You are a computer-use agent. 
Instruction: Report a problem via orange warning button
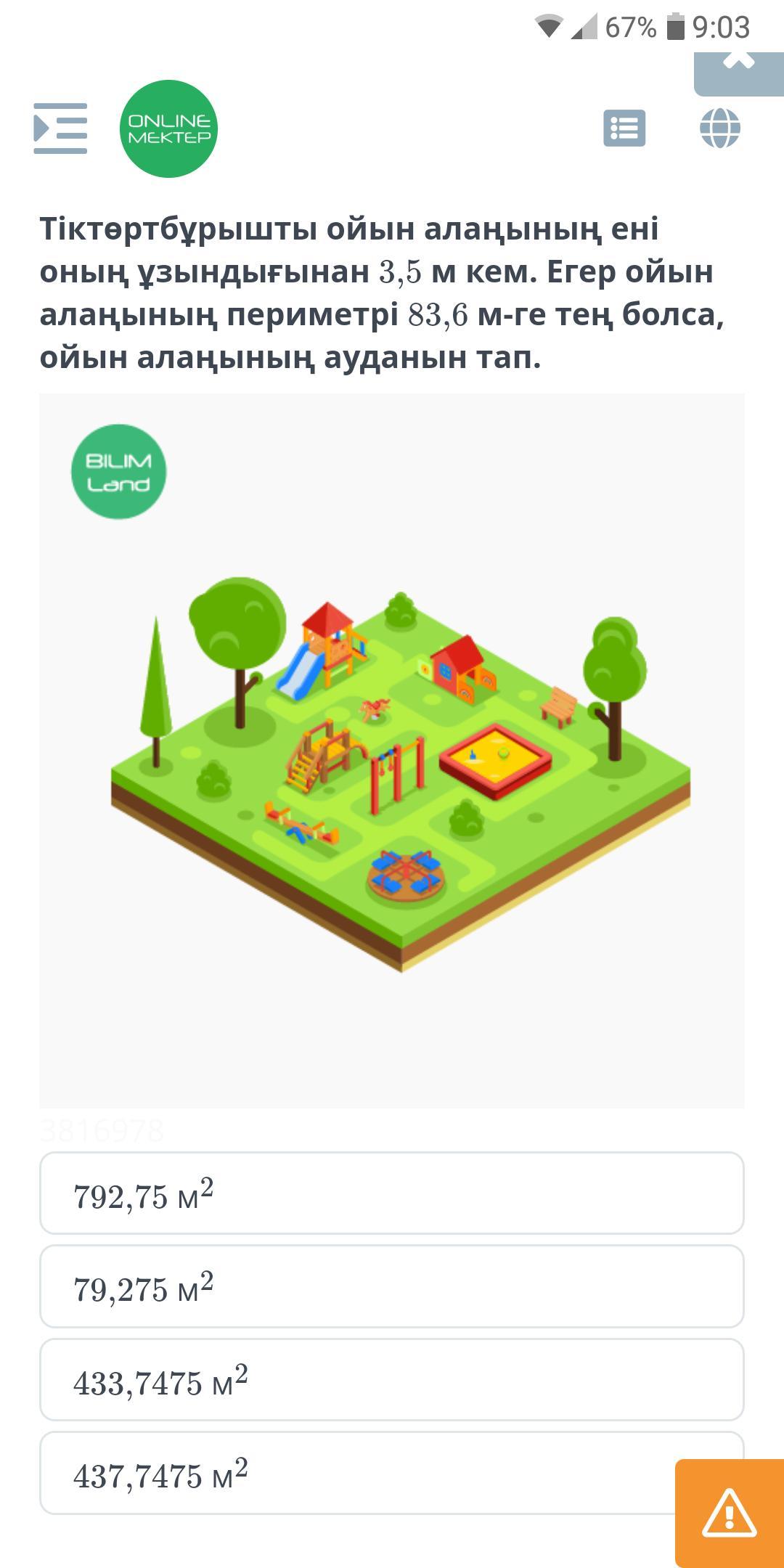[x=729, y=1513]
